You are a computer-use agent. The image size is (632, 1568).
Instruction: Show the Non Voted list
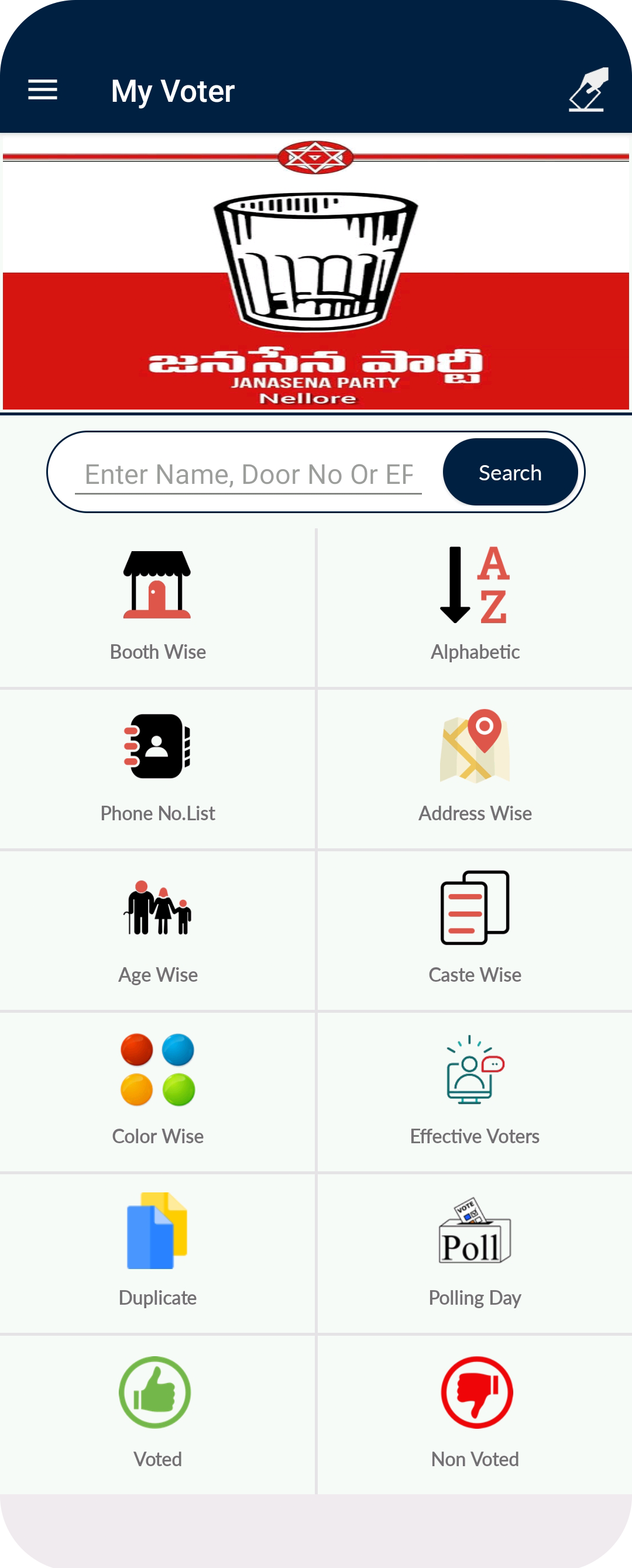click(475, 1413)
